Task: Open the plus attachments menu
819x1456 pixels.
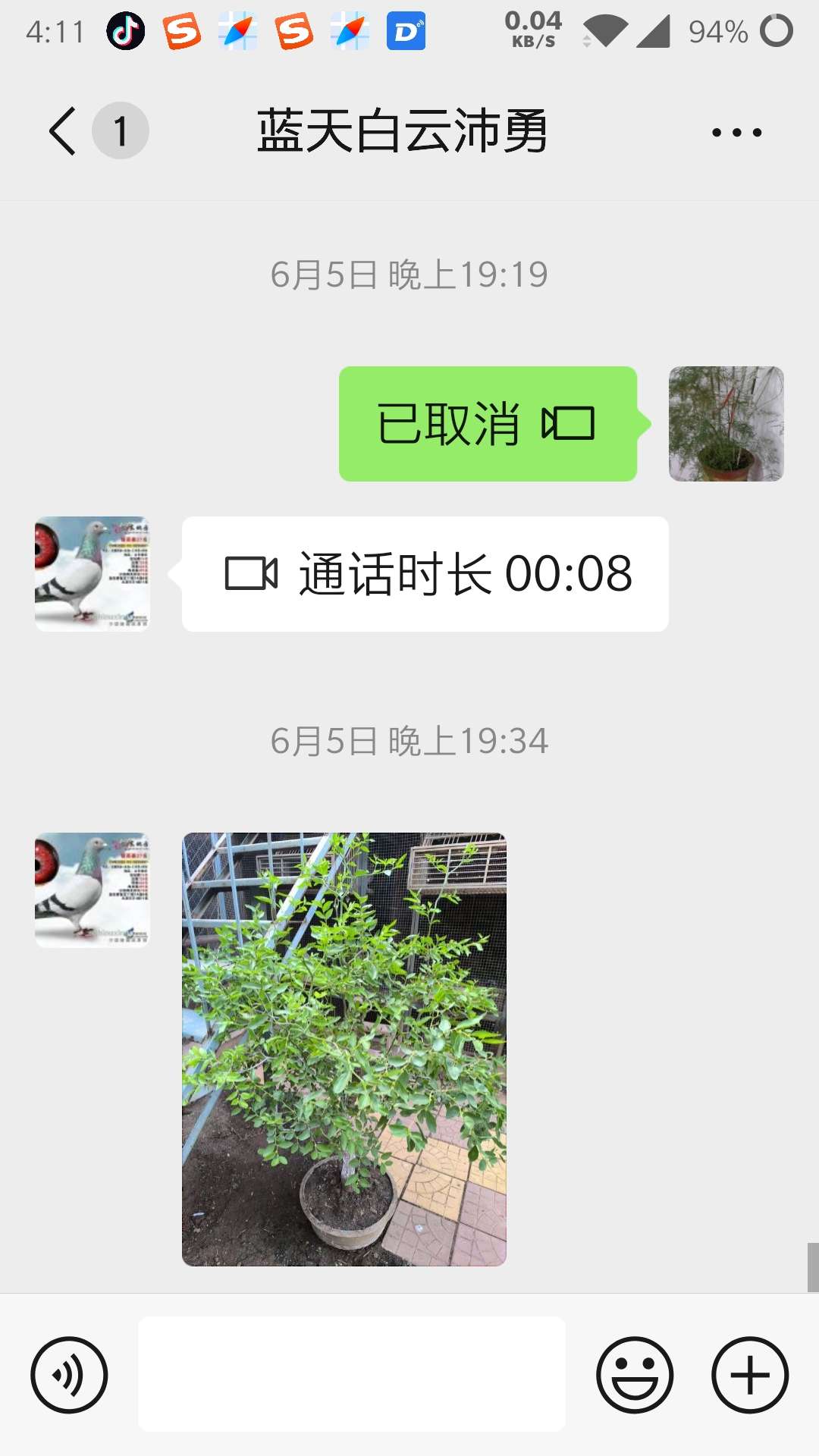Action: coord(750,1375)
